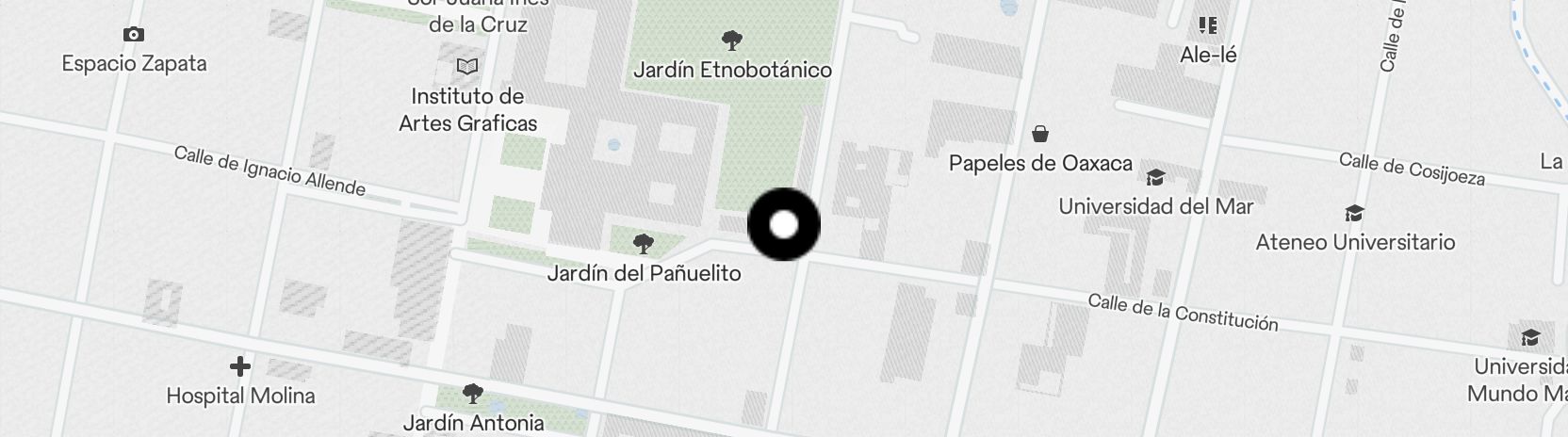Viewport: 1568px width, 437px height.
Task: Select Papeles de Oaxaca shop marker
Action: click(1040, 134)
